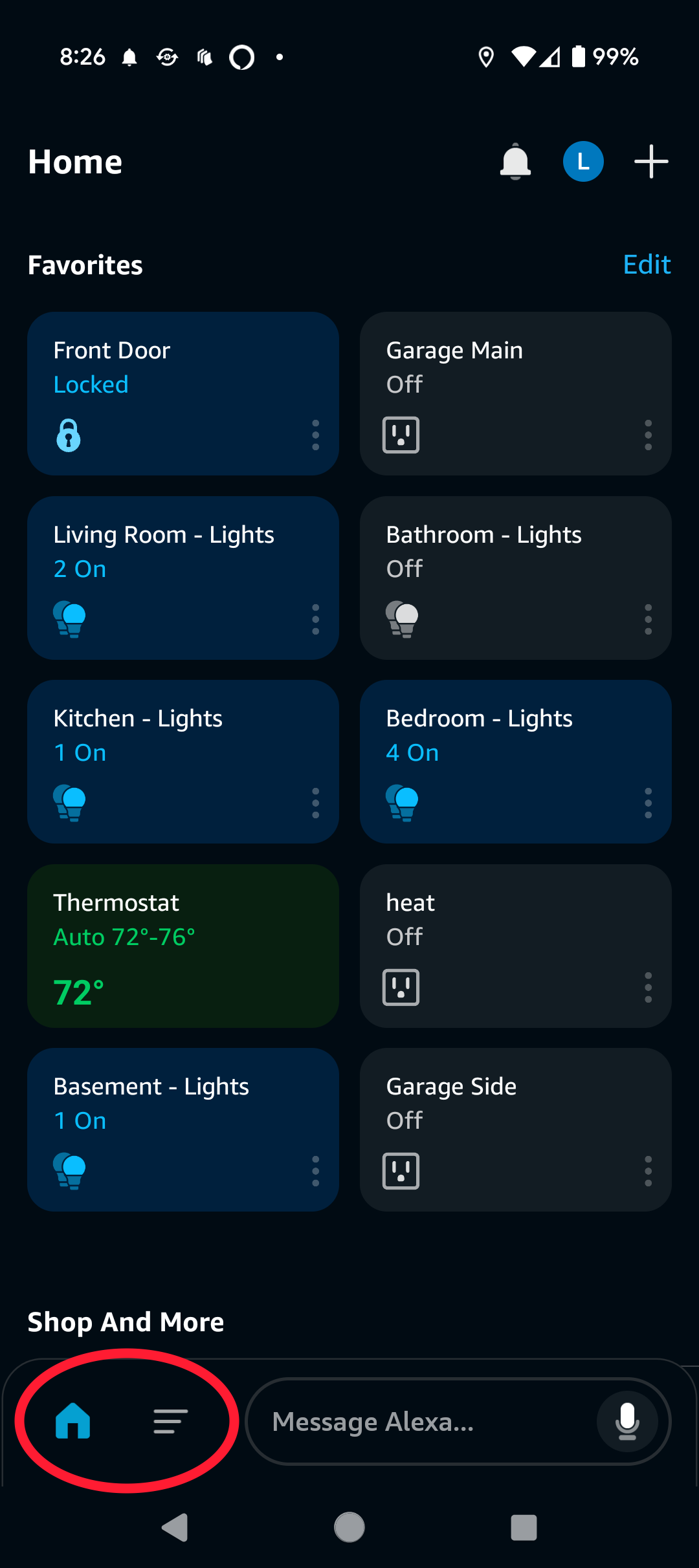Open more options for Front Door
Viewport: 699px width, 1568px height.
(x=315, y=435)
